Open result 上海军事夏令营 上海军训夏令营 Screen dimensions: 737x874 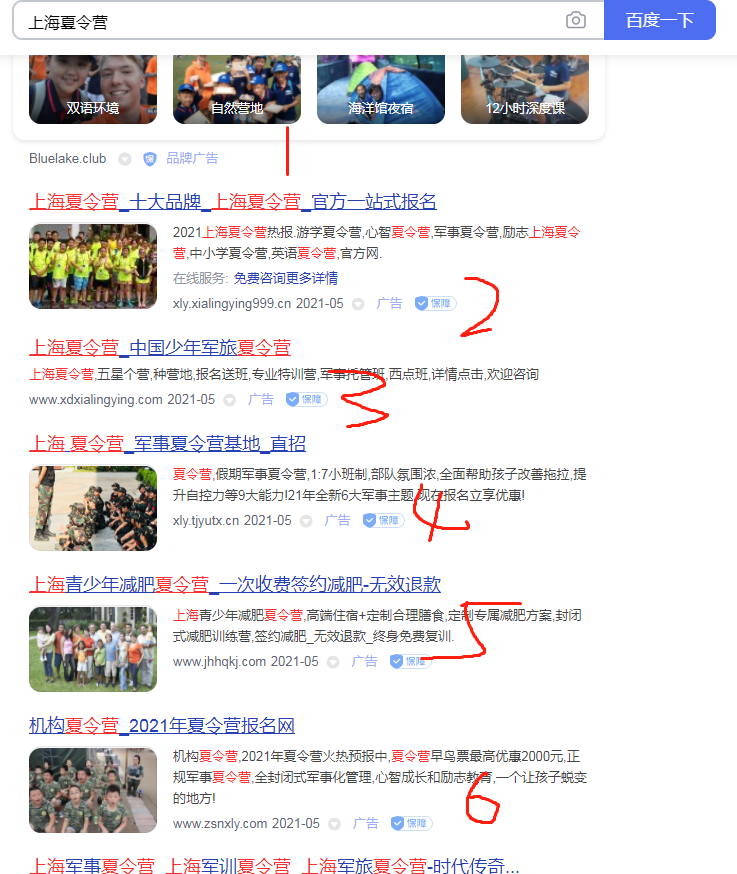tap(274, 865)
